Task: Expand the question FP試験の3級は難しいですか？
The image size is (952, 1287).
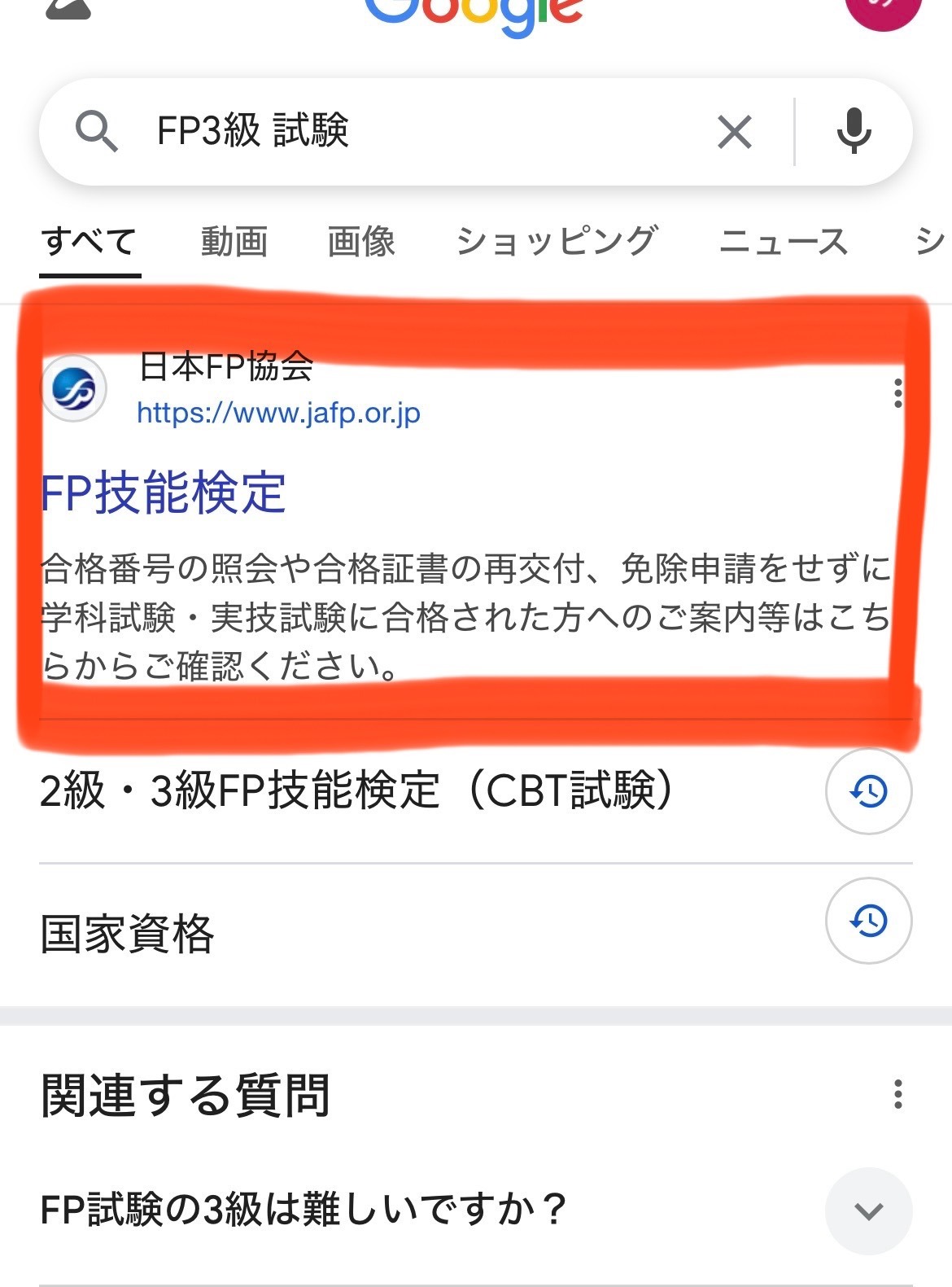Action: 476,1210
